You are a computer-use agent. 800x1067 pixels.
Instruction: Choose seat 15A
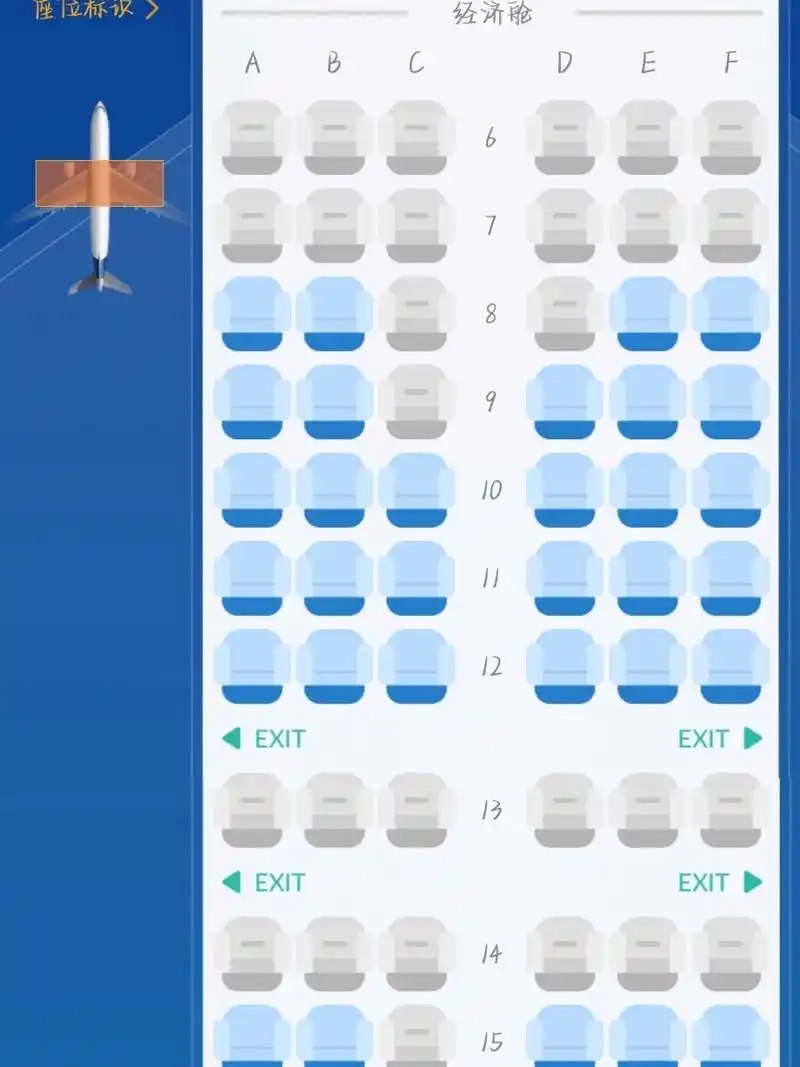pos(252,1037)
